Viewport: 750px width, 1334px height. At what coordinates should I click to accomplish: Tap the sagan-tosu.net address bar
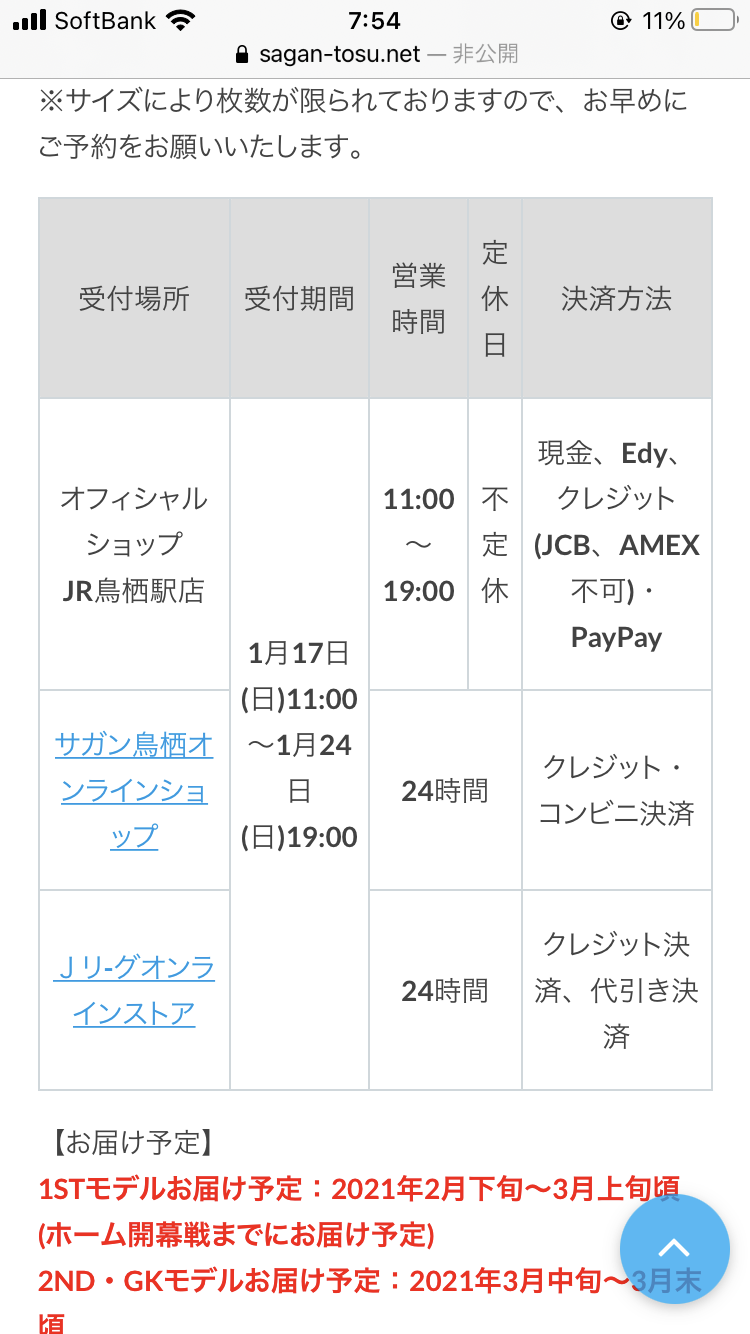pos(375,54)
